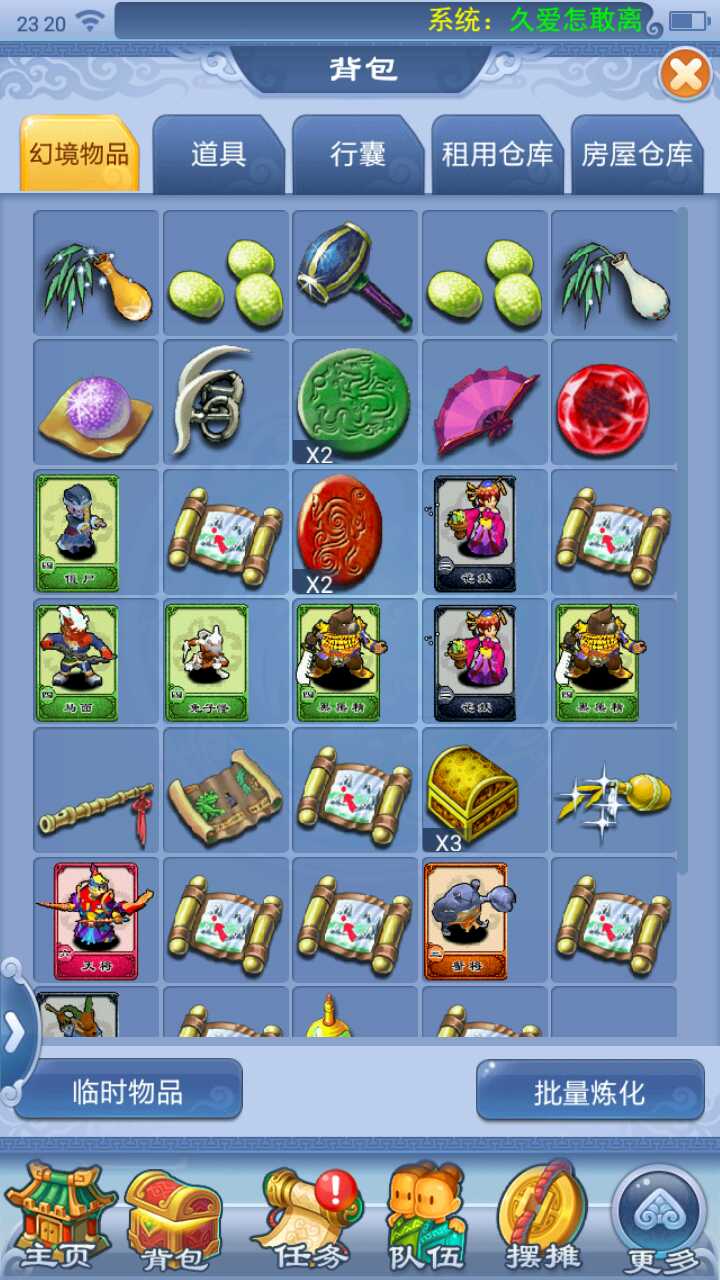
Task: Open the 租用仓库 tab
Action: pos(497,155)
